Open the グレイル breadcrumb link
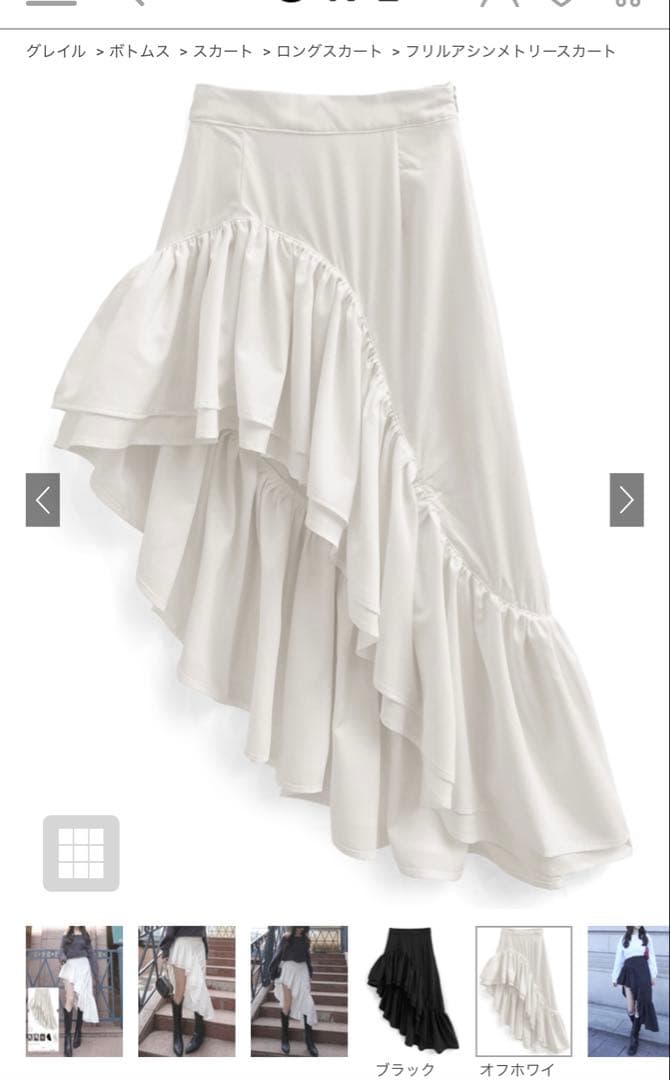 (56, 51)
